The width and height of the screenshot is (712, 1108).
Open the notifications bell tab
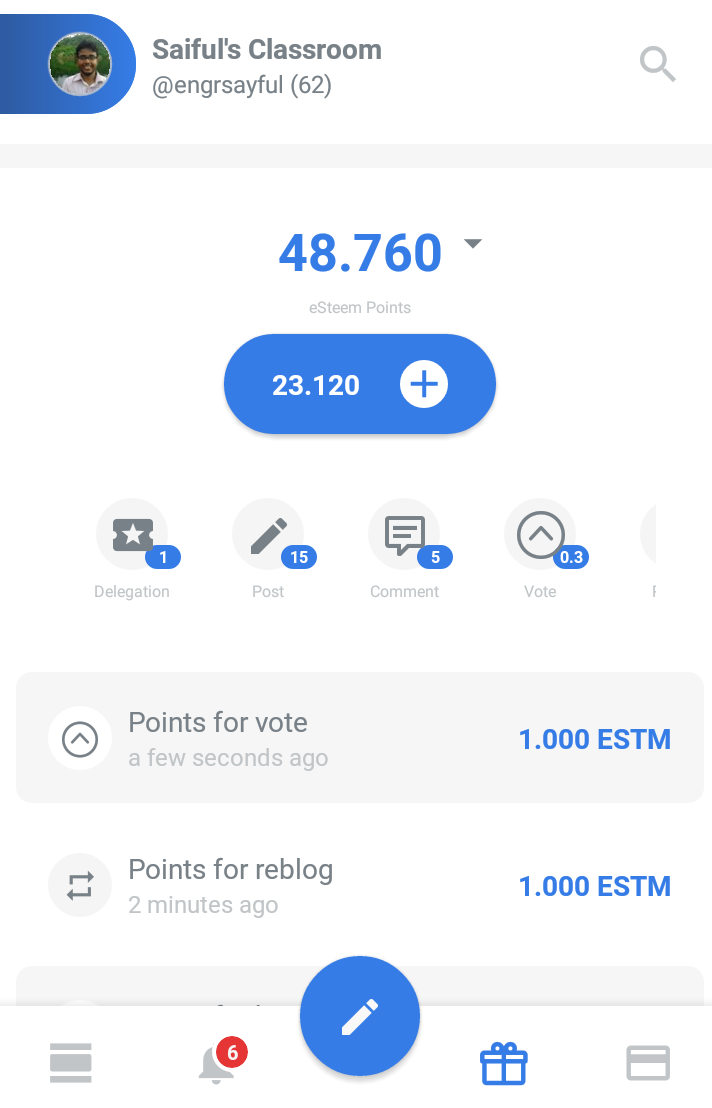coord(216,1063)
